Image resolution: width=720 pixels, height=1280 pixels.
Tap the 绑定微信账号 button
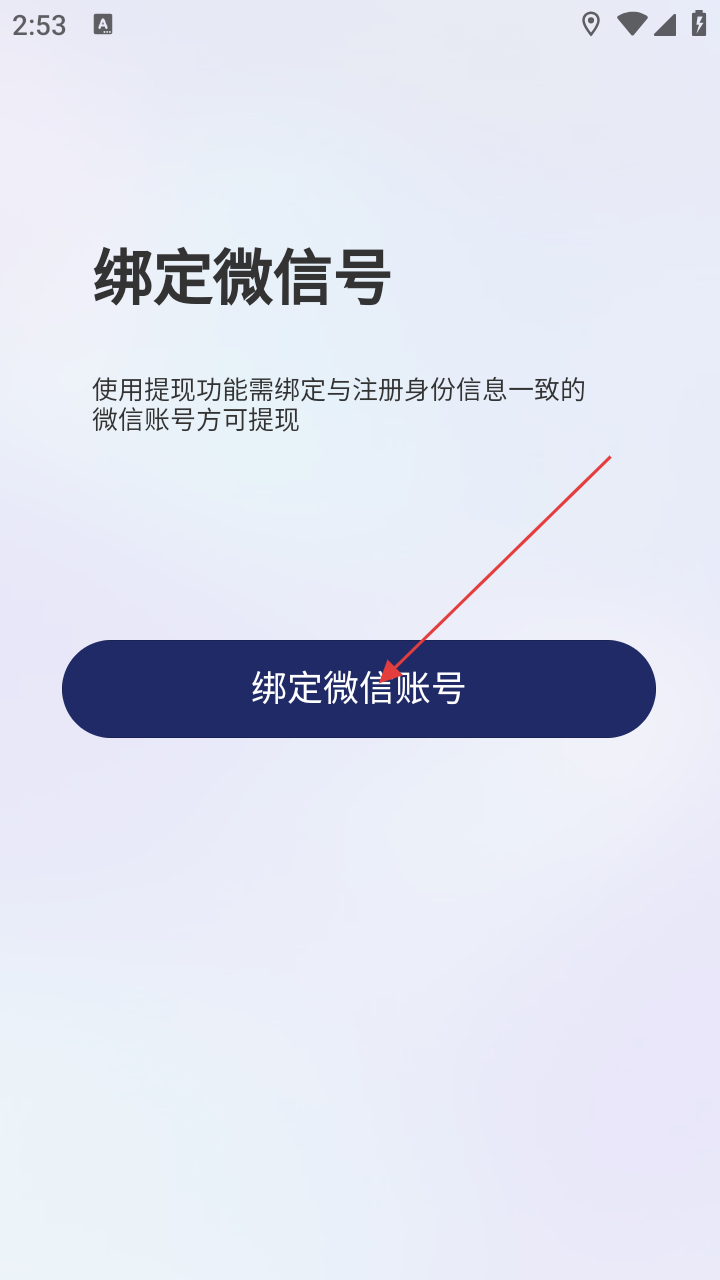(x=358, y=689)
